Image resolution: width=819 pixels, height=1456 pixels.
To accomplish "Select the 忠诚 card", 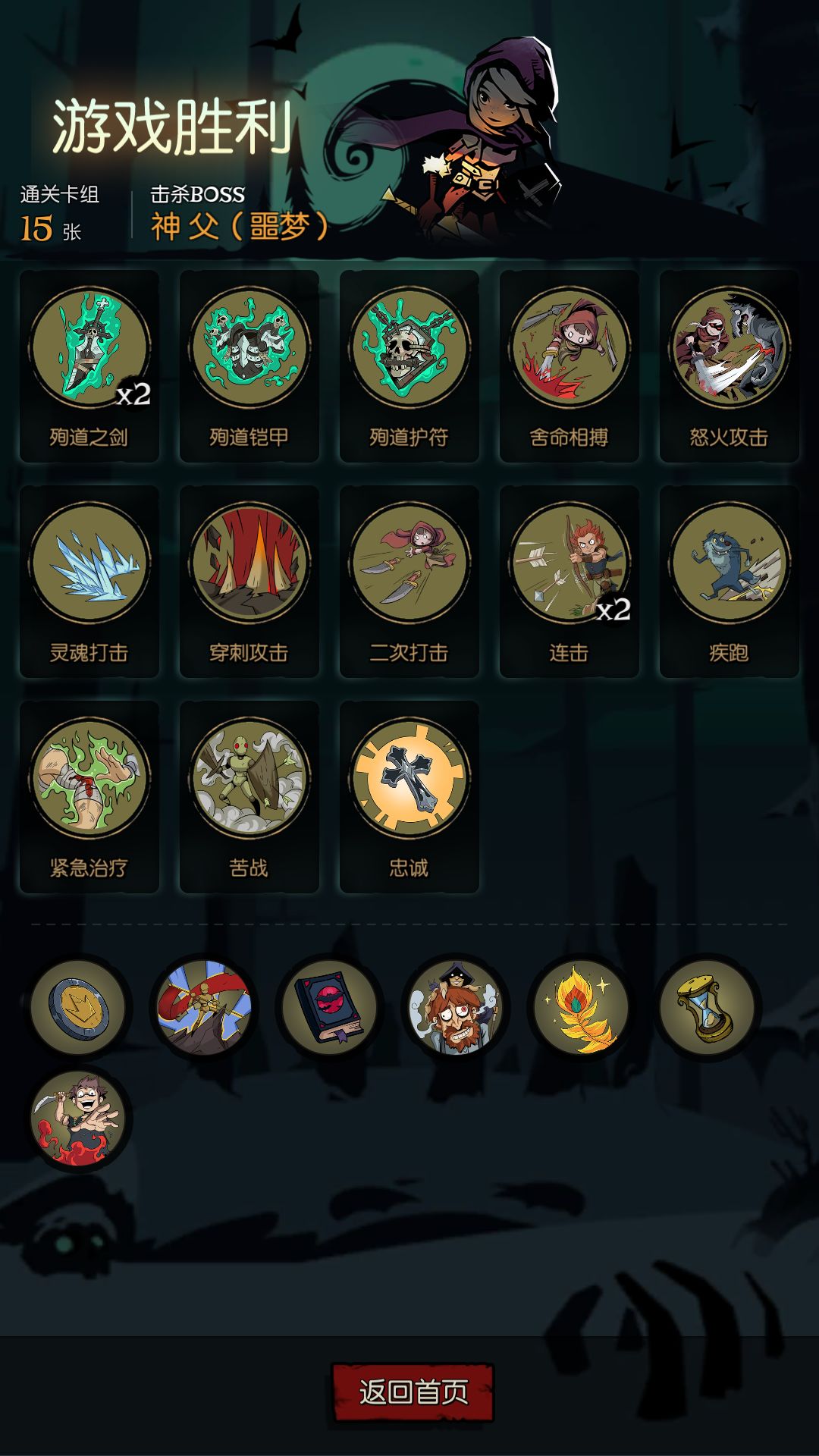I will click(409, 796).
